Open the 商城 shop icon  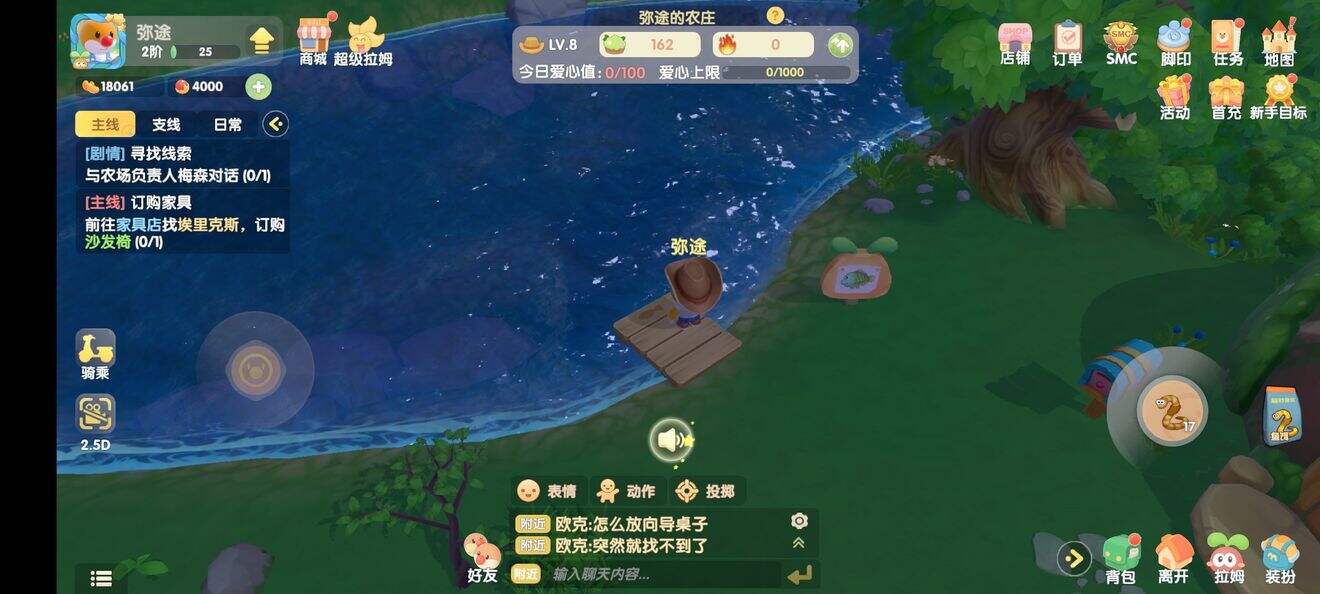pos(314,38)
